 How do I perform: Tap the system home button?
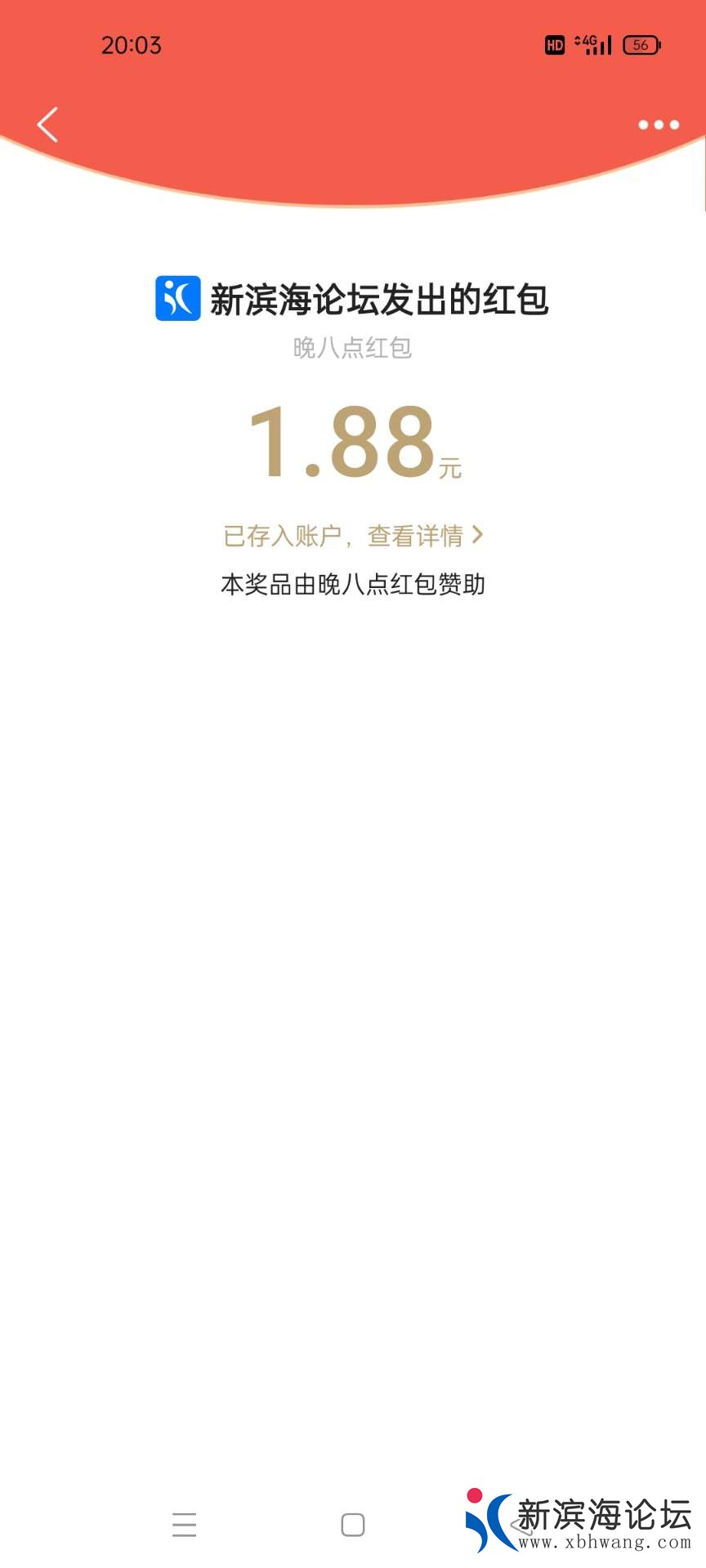click(x=353, y=1524)
